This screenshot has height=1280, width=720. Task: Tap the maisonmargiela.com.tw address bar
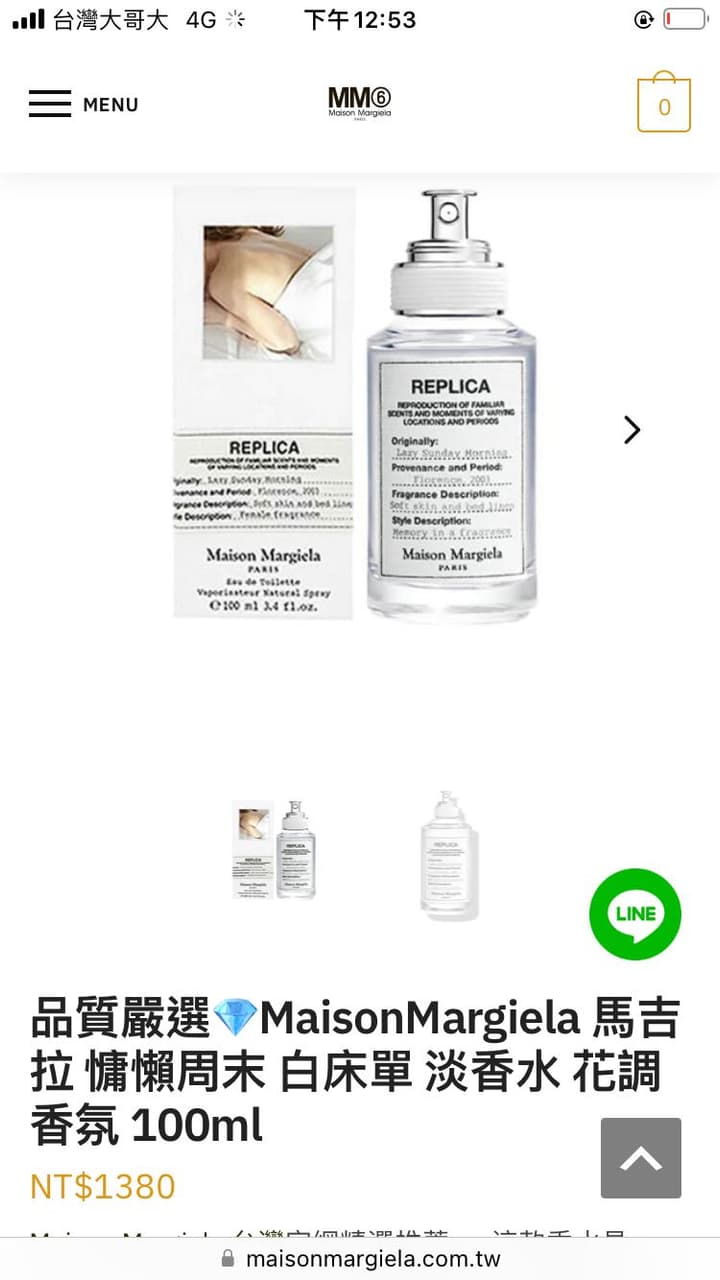360,1259
